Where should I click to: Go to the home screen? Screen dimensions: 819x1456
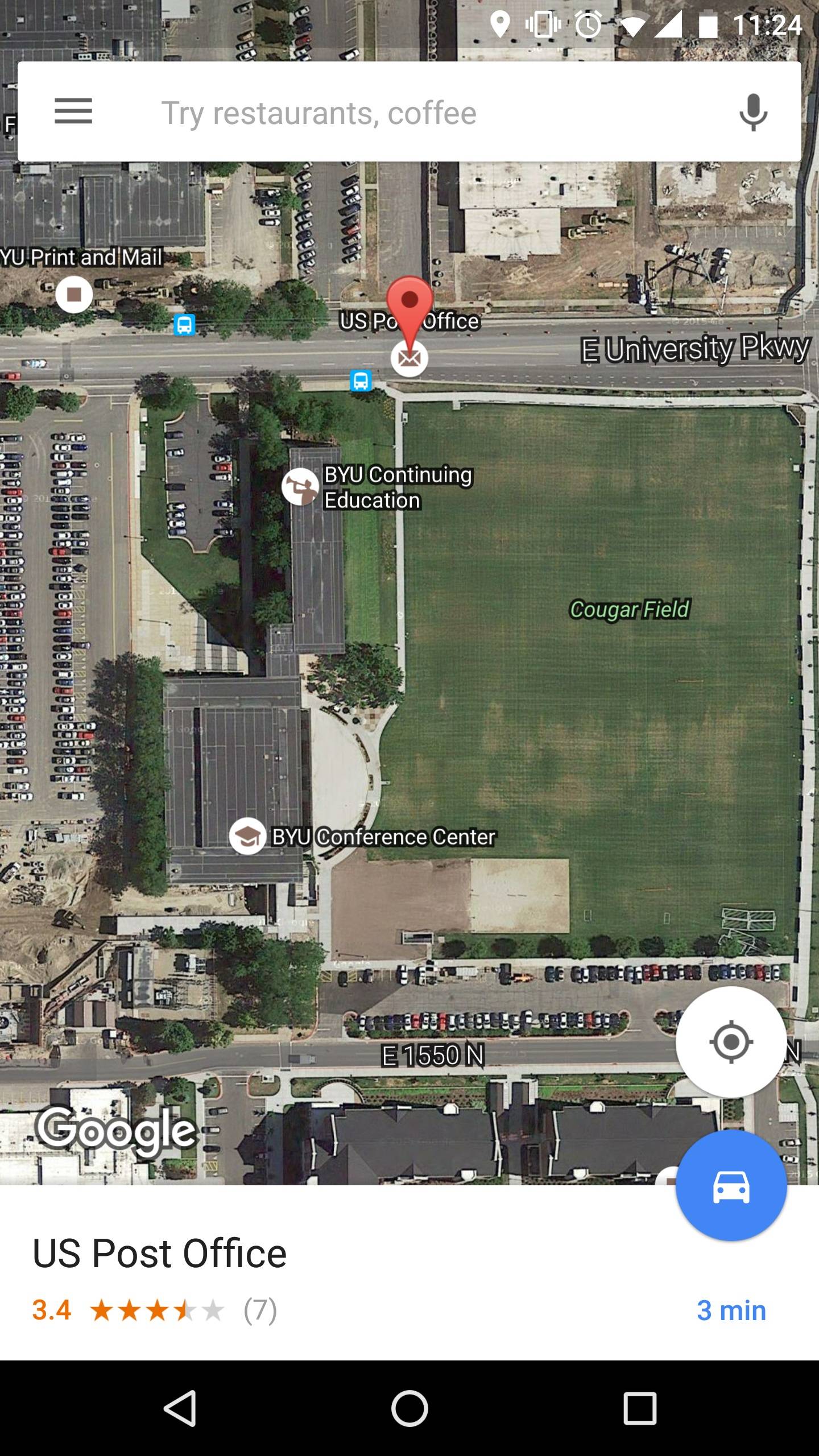point(409,1408)
